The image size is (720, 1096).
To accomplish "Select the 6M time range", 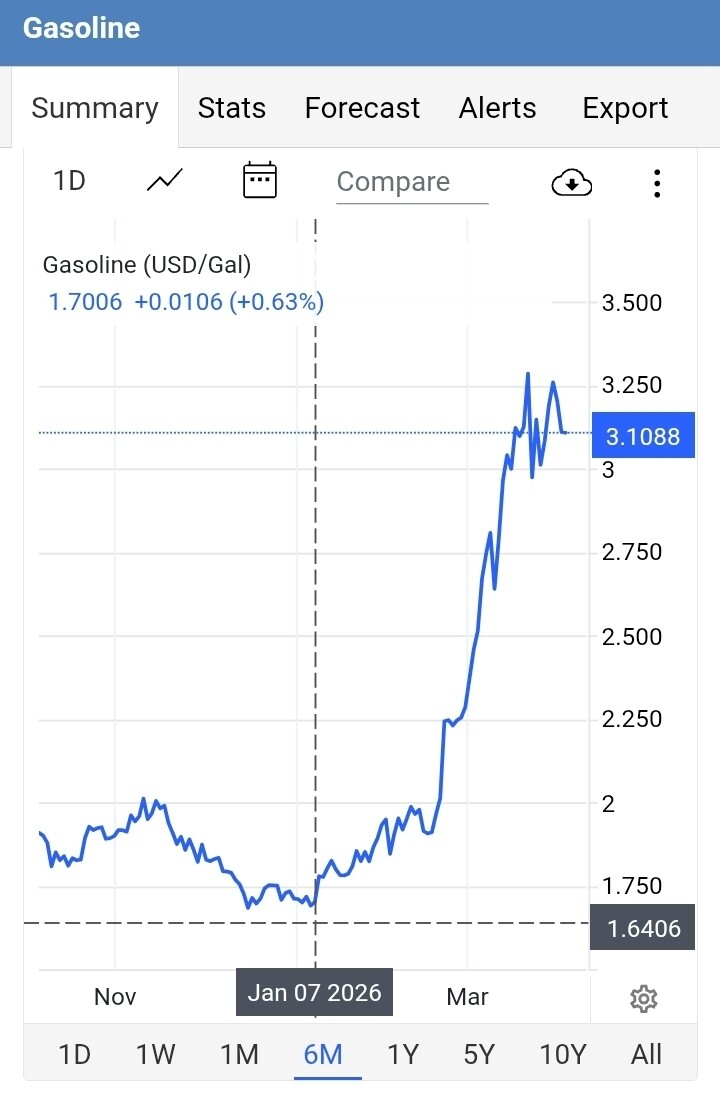I will point(323,1054).
